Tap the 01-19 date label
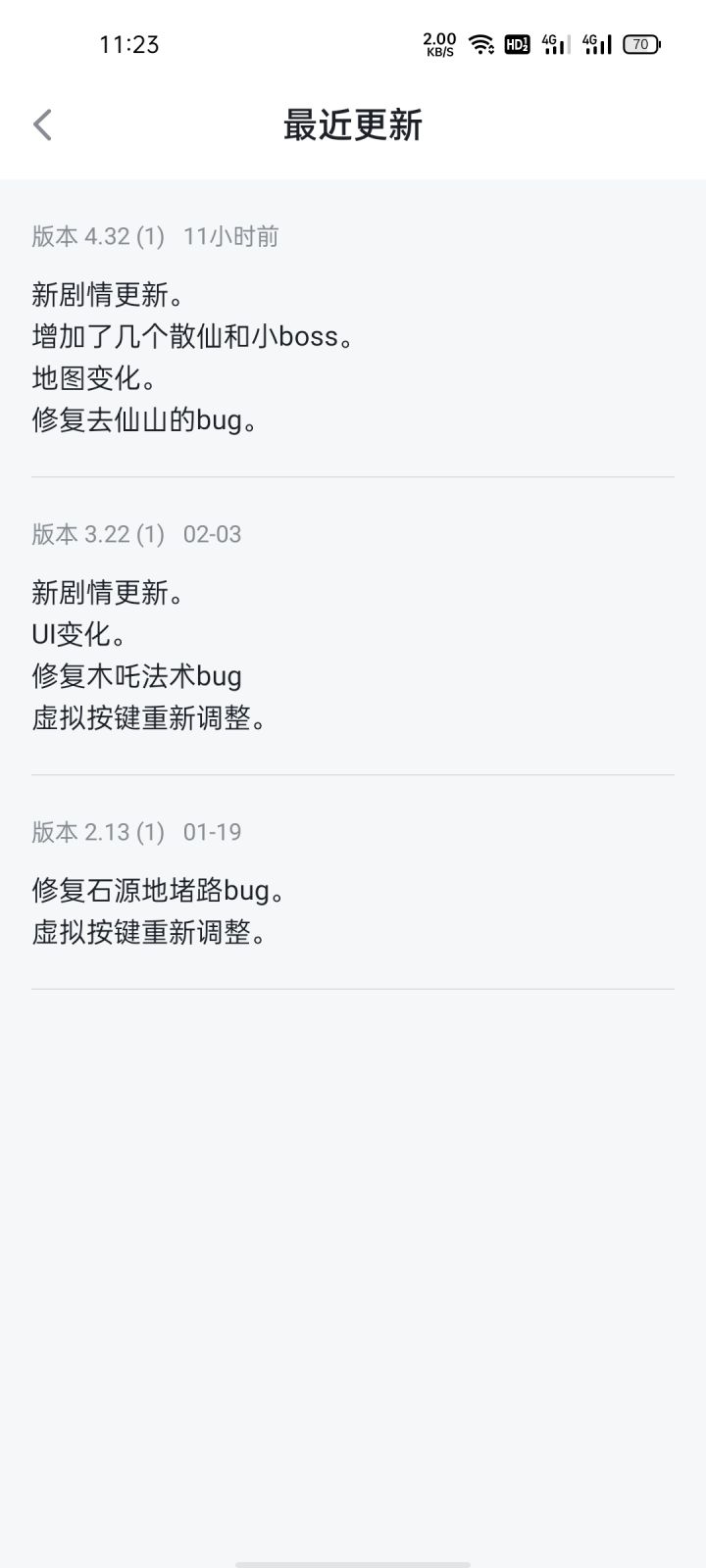The image size is (706, 1568). 213,831
